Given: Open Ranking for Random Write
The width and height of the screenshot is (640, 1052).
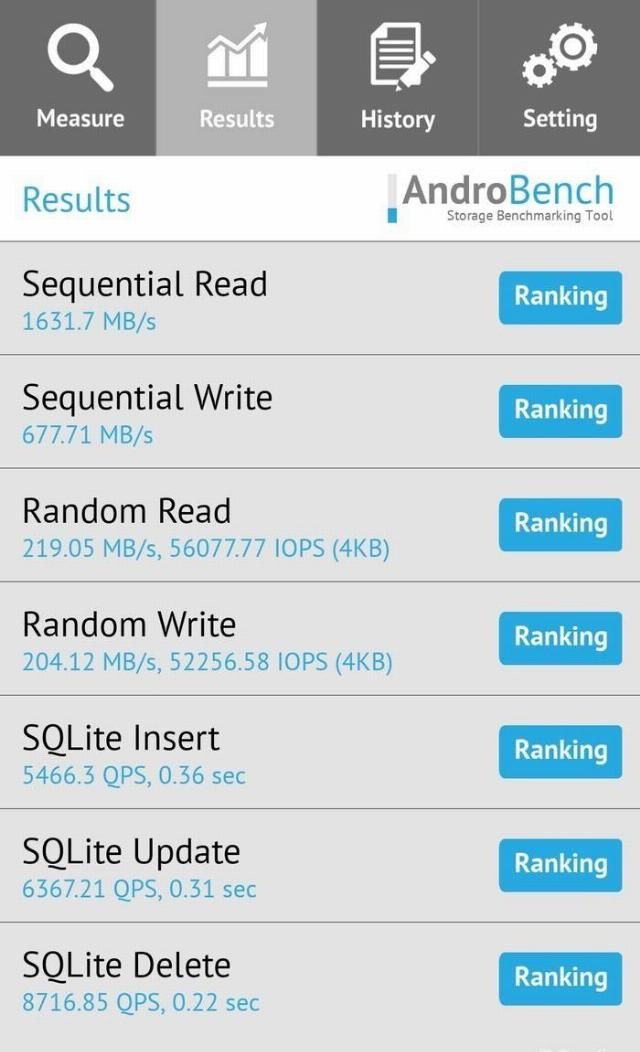Looking at the screenshot, I should [x=560, y=637].
